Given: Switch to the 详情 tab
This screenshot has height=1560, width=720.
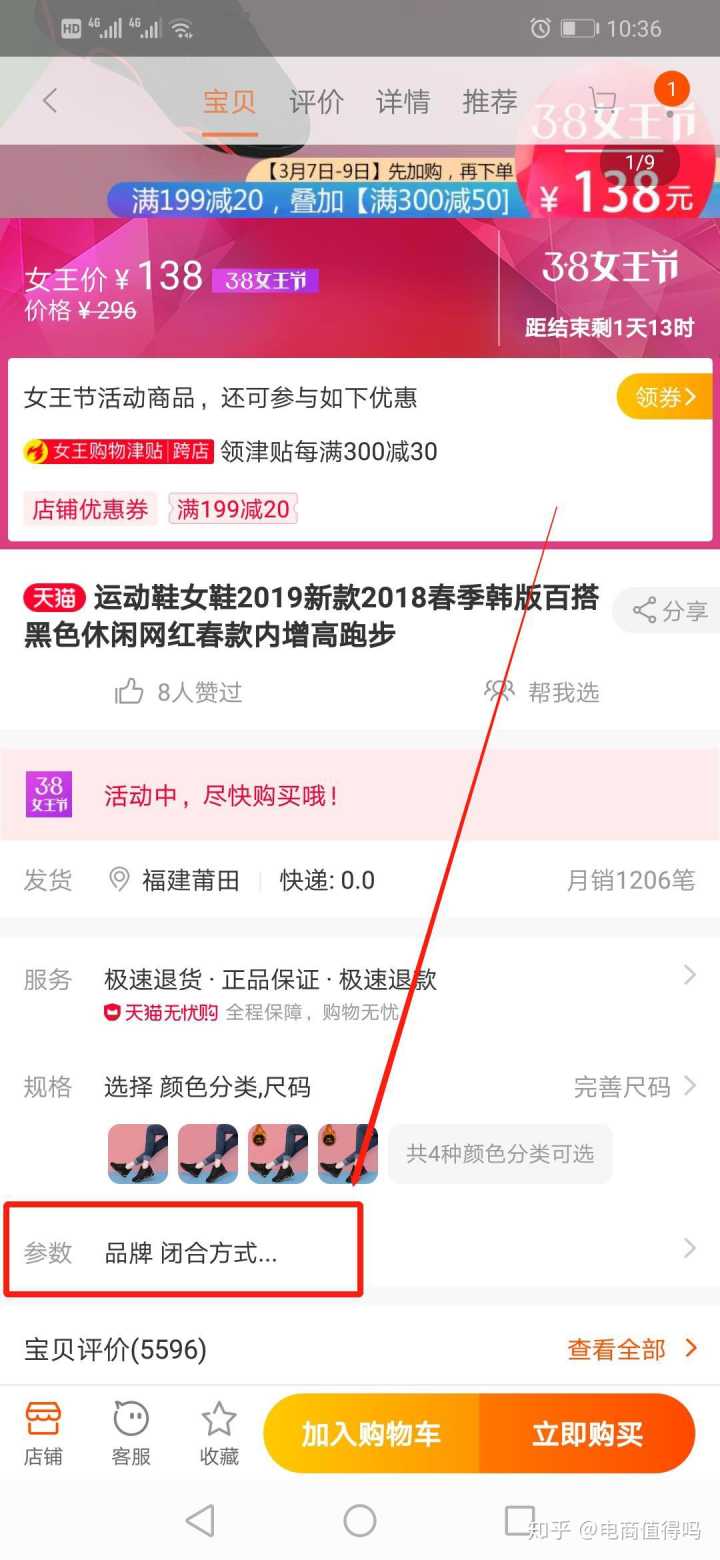Looking at the screenshot, I should coord(403,101).
